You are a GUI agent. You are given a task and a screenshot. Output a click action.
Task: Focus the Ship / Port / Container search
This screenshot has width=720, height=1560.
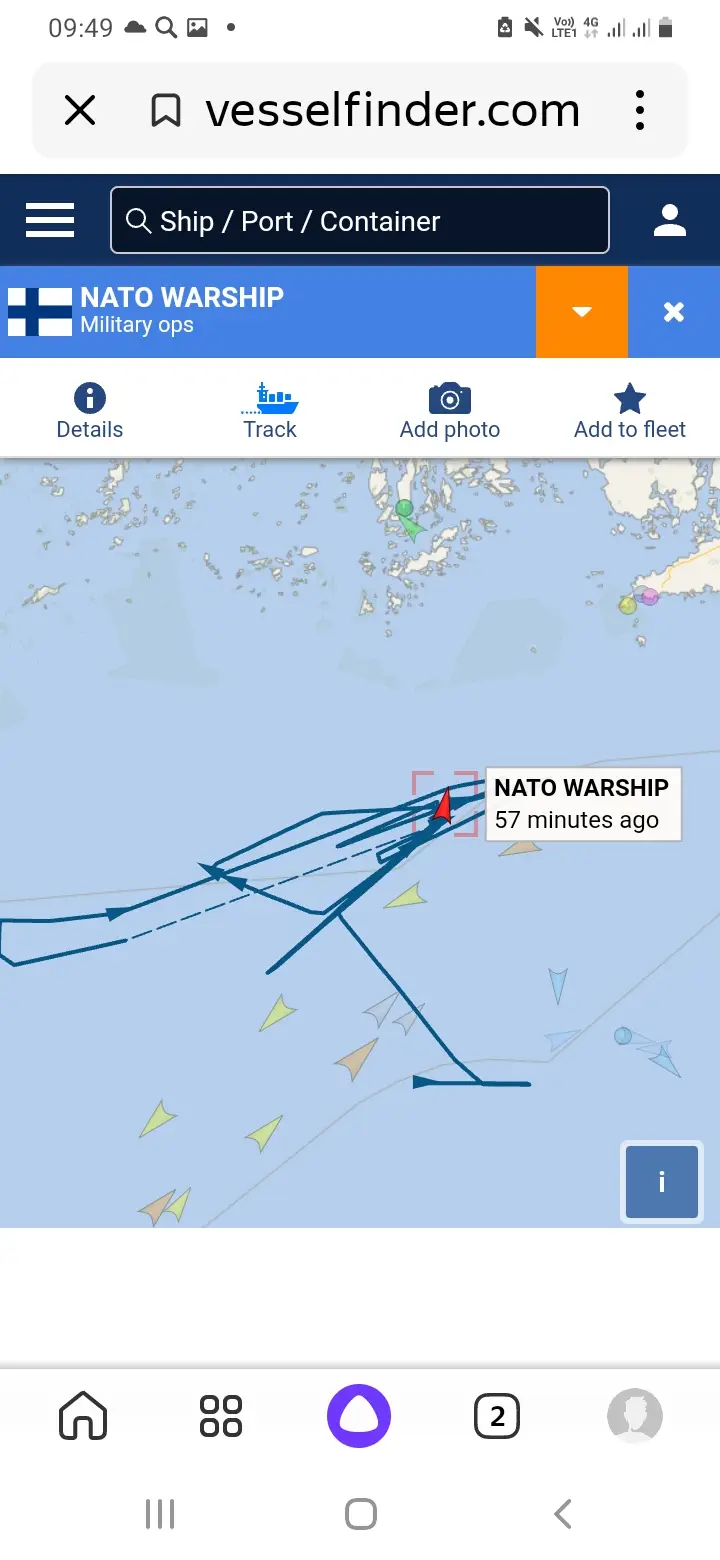[x=360, y=221]
